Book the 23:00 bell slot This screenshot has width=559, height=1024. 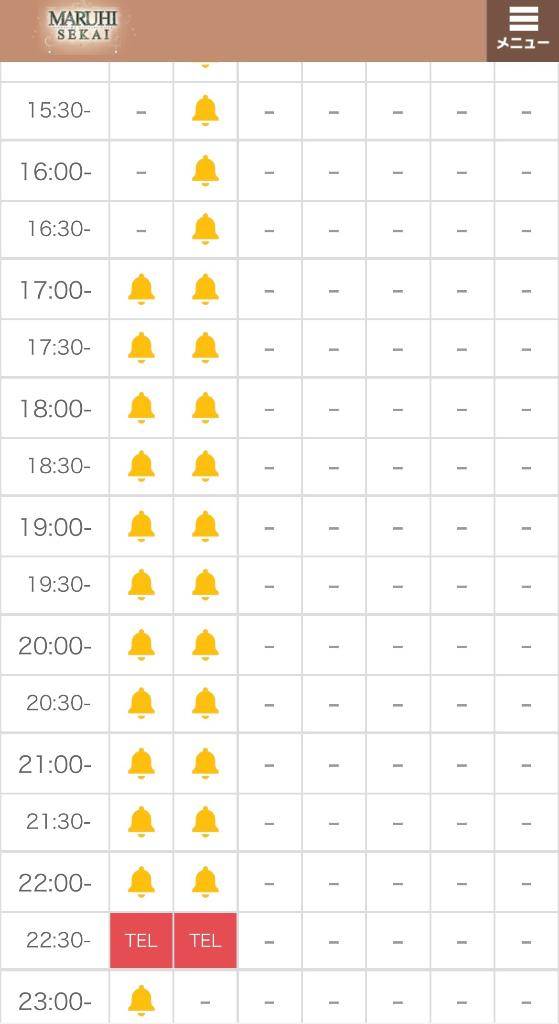[141, 1001]
